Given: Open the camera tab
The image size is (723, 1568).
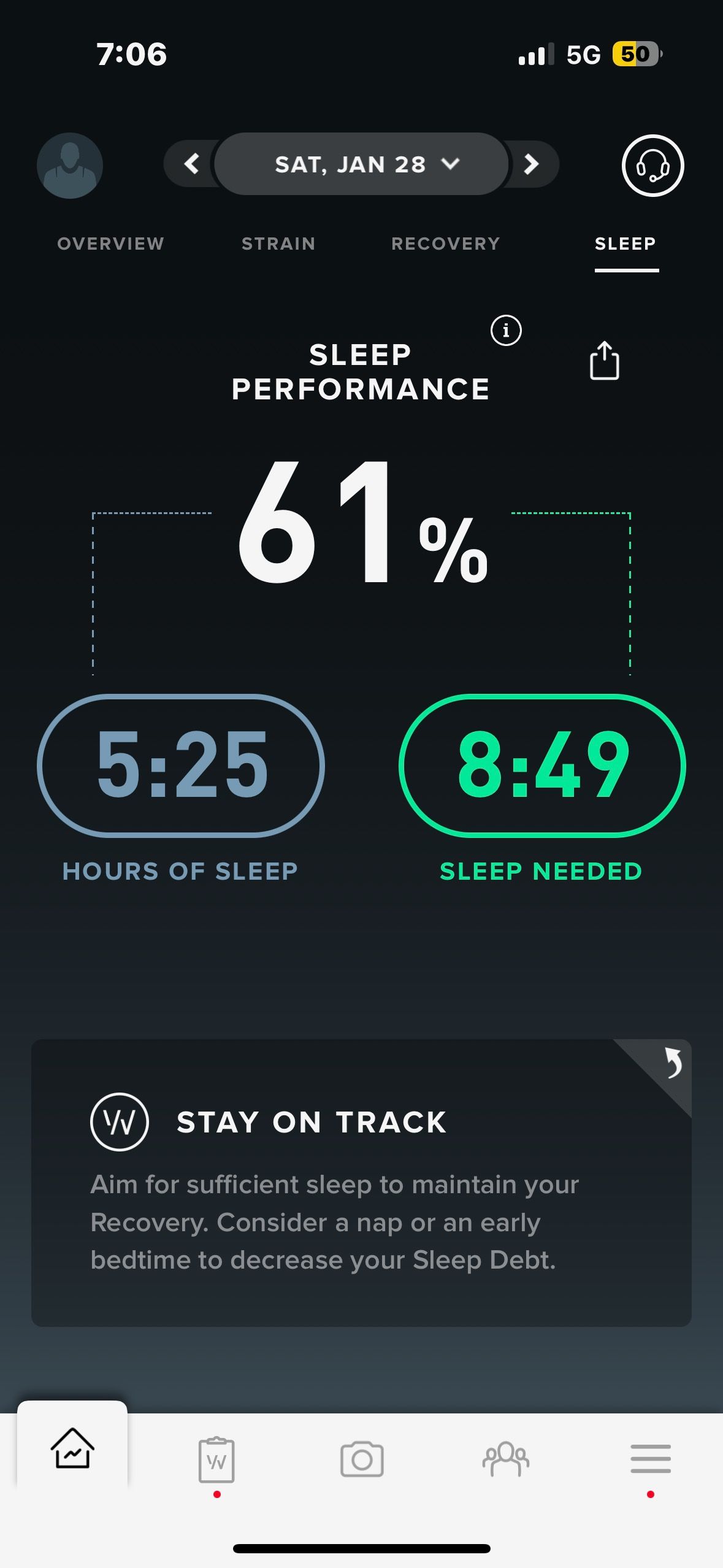Looking at the screenshot, I should coord(362,1459).
